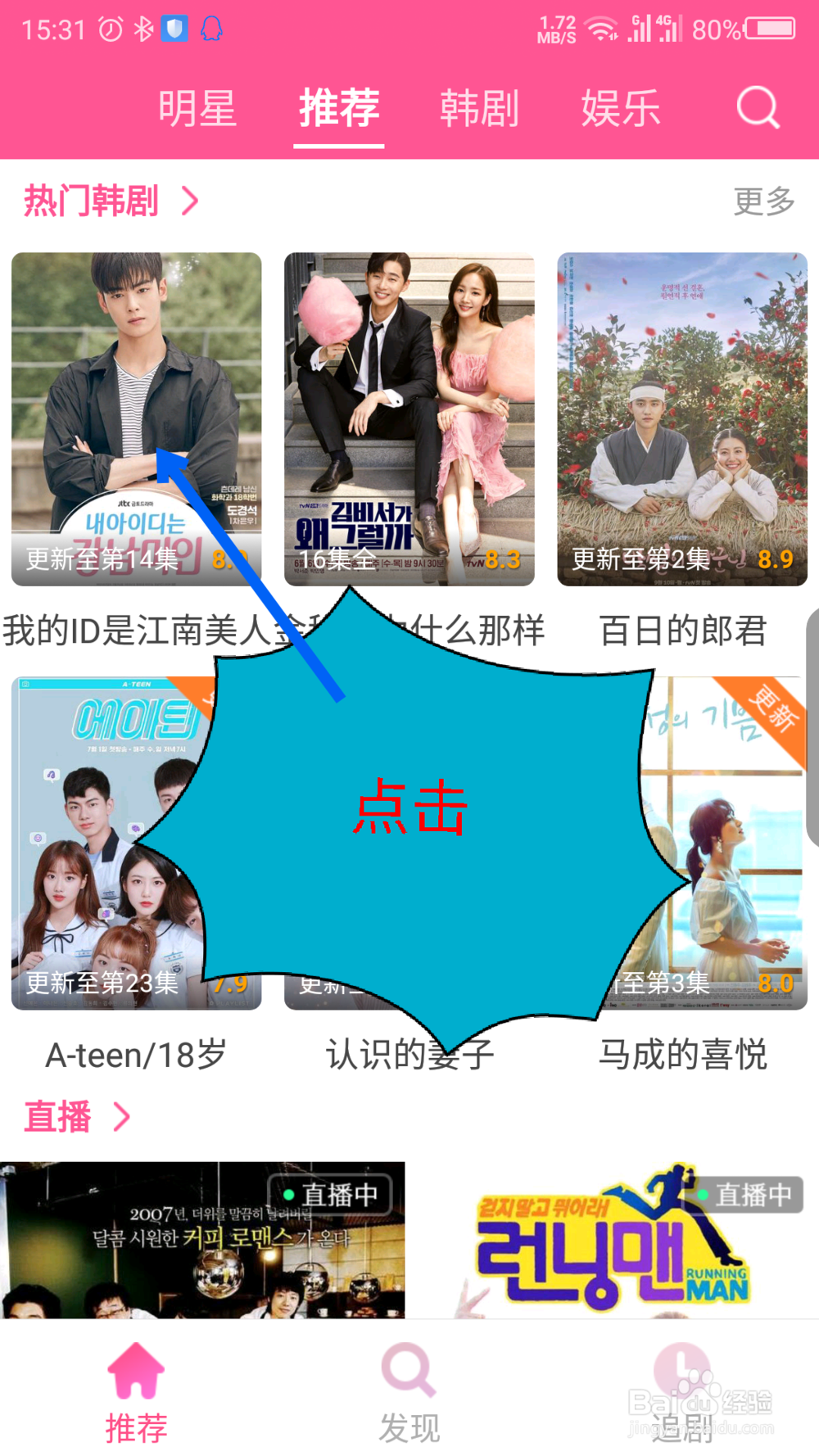Image resolution: width=819 pixels, height=1456 pixels.
Task: View the drama 百日的郎君
Action: [682, 418]
